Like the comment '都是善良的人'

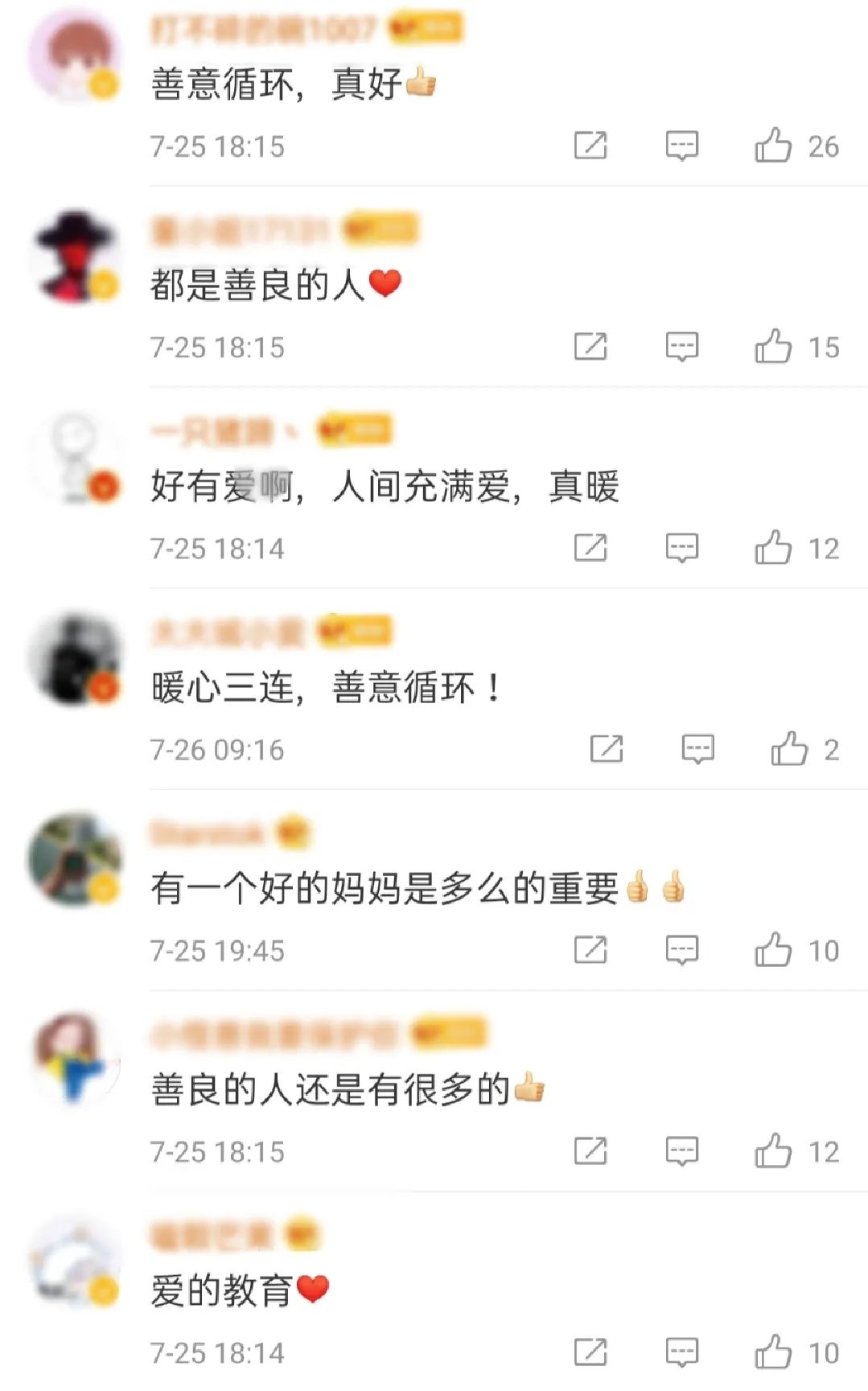(773, 347)
